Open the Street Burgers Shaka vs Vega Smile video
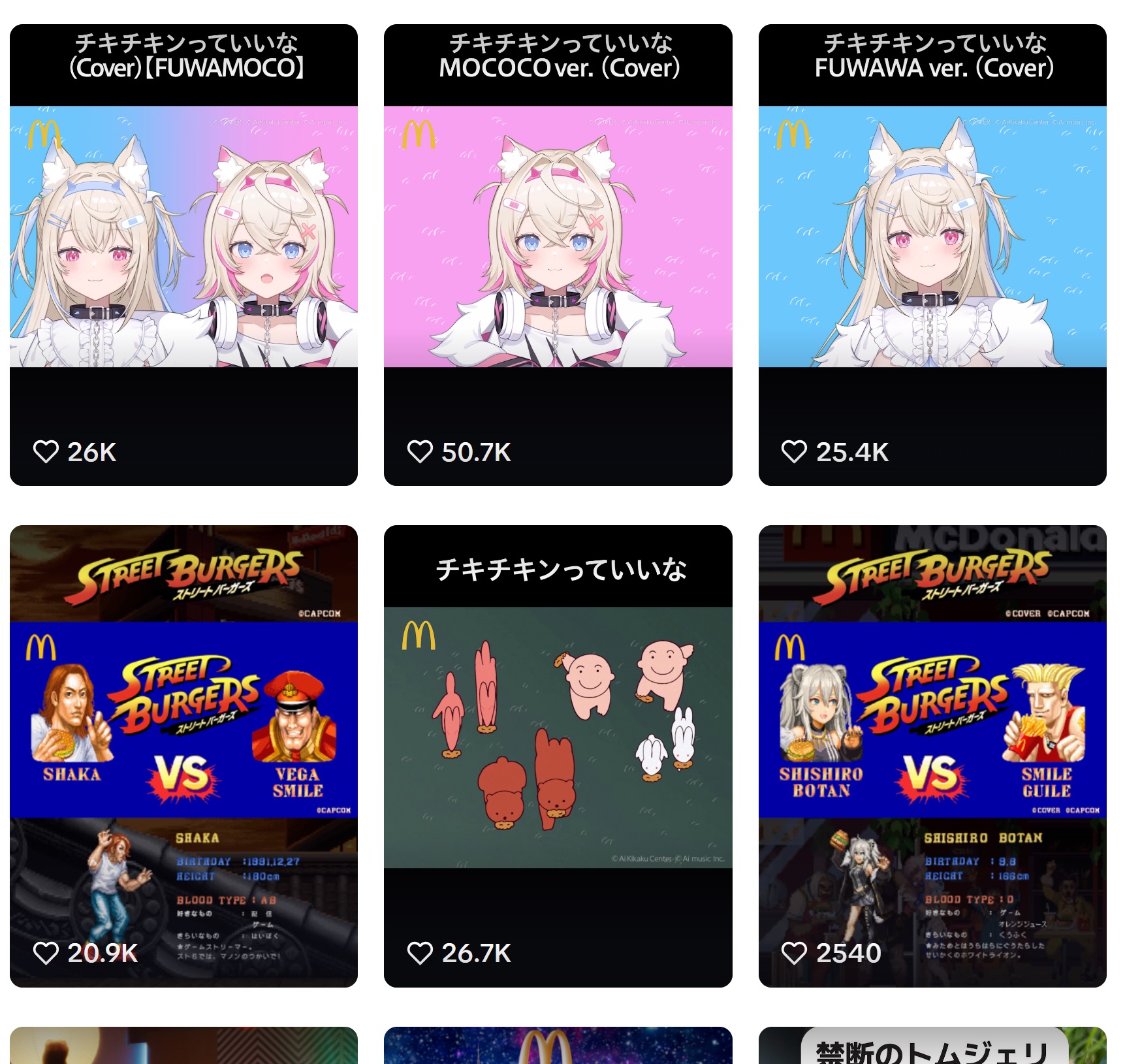The image size is (1125, 1064). tap(183, 756)
